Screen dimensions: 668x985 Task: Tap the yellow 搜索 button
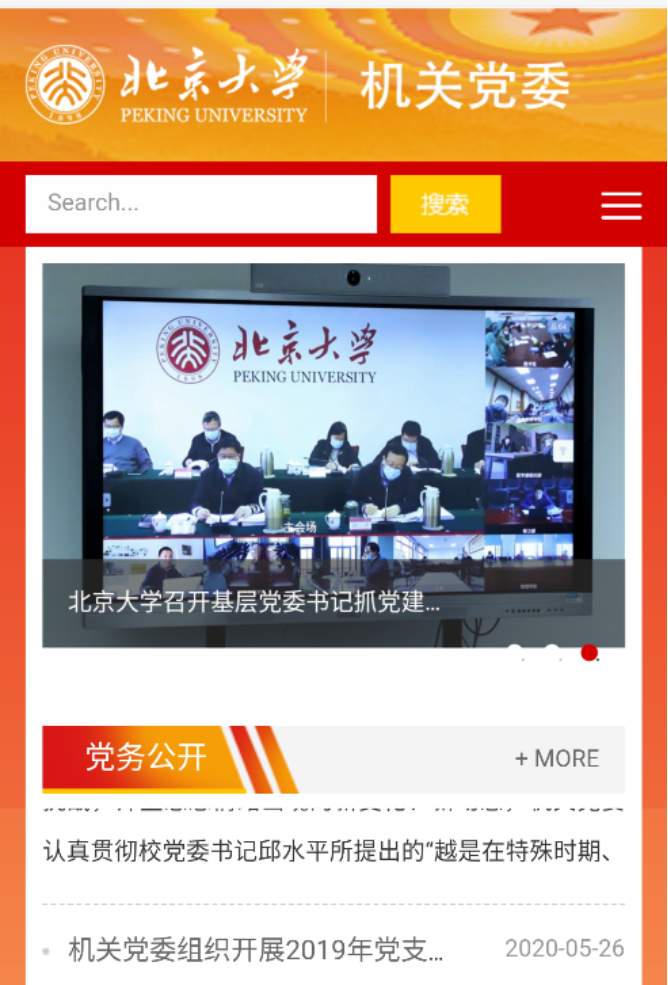click(445, 204)
